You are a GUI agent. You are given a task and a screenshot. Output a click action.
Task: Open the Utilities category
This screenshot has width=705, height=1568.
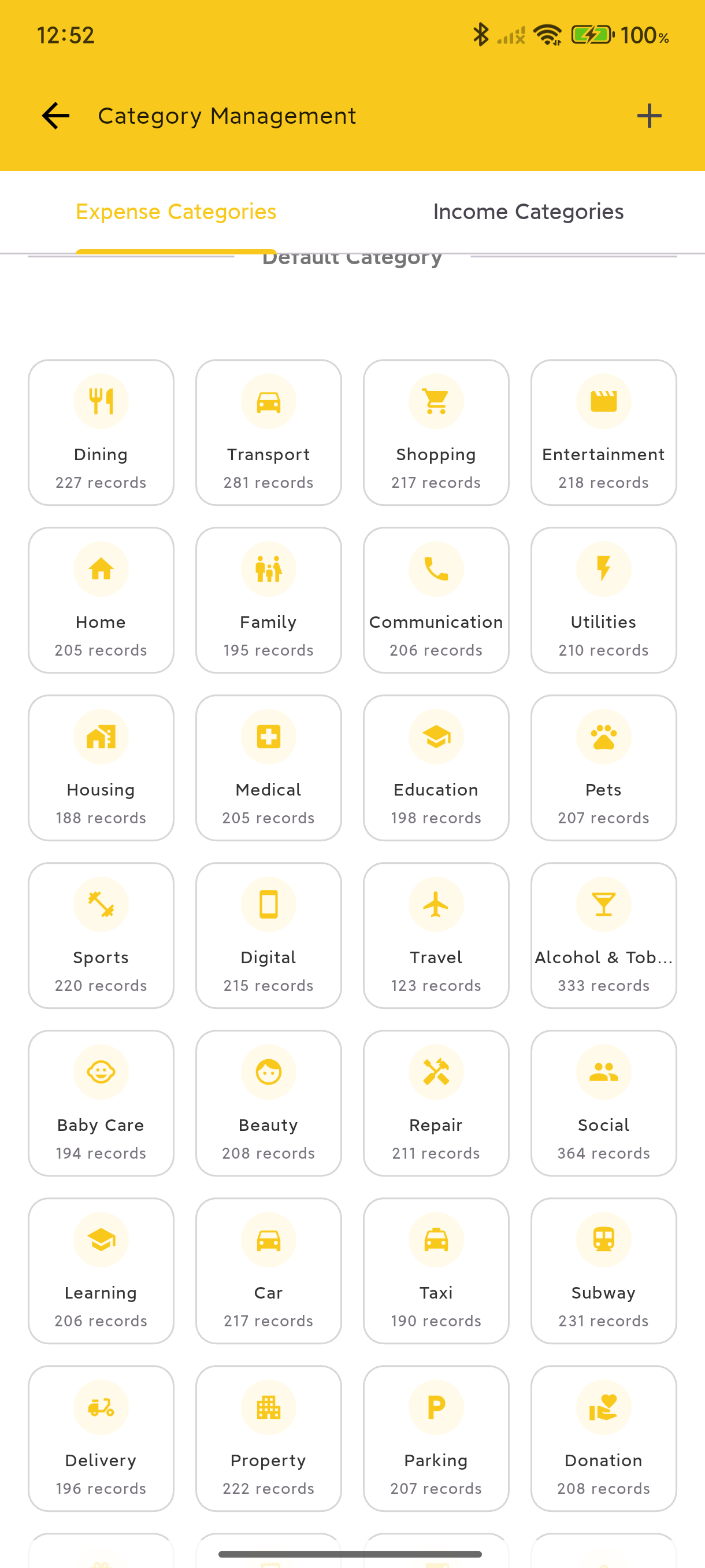tap(603, 600)
